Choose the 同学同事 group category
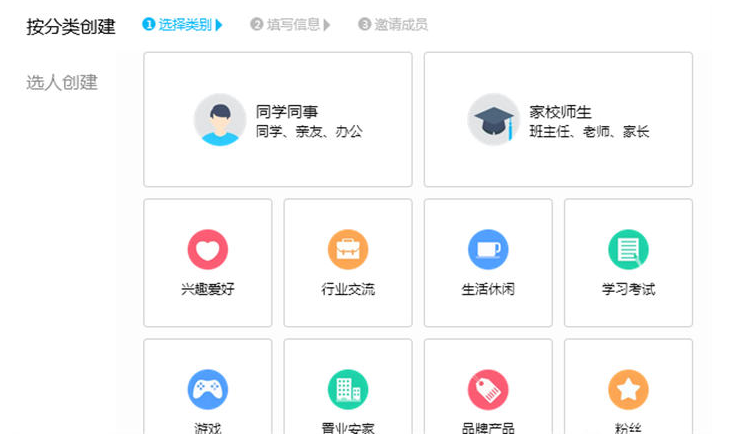Viewport: 745px width, 447px height. [277, 120]
